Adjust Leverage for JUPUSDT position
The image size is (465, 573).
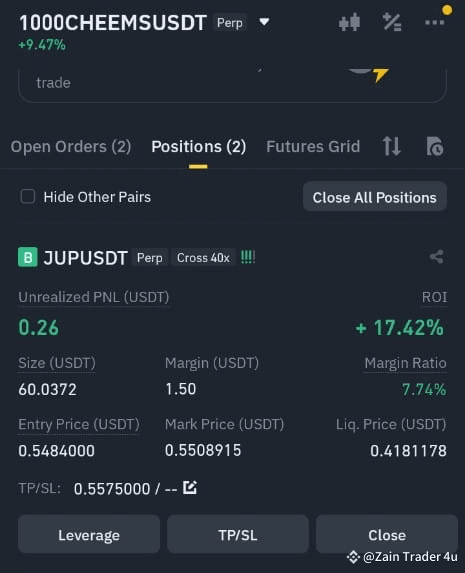pyautogui.click(x=89, y=535)
